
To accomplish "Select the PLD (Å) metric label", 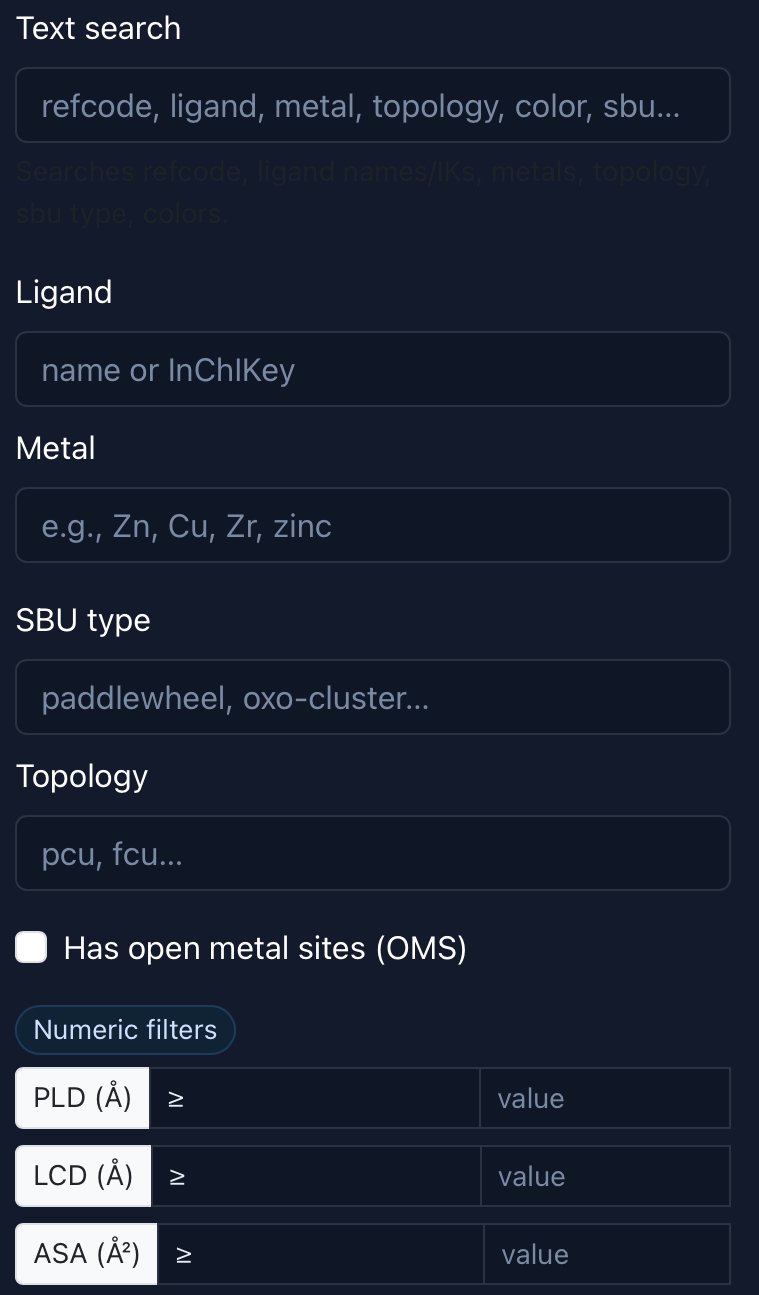I will point(82,1097).
